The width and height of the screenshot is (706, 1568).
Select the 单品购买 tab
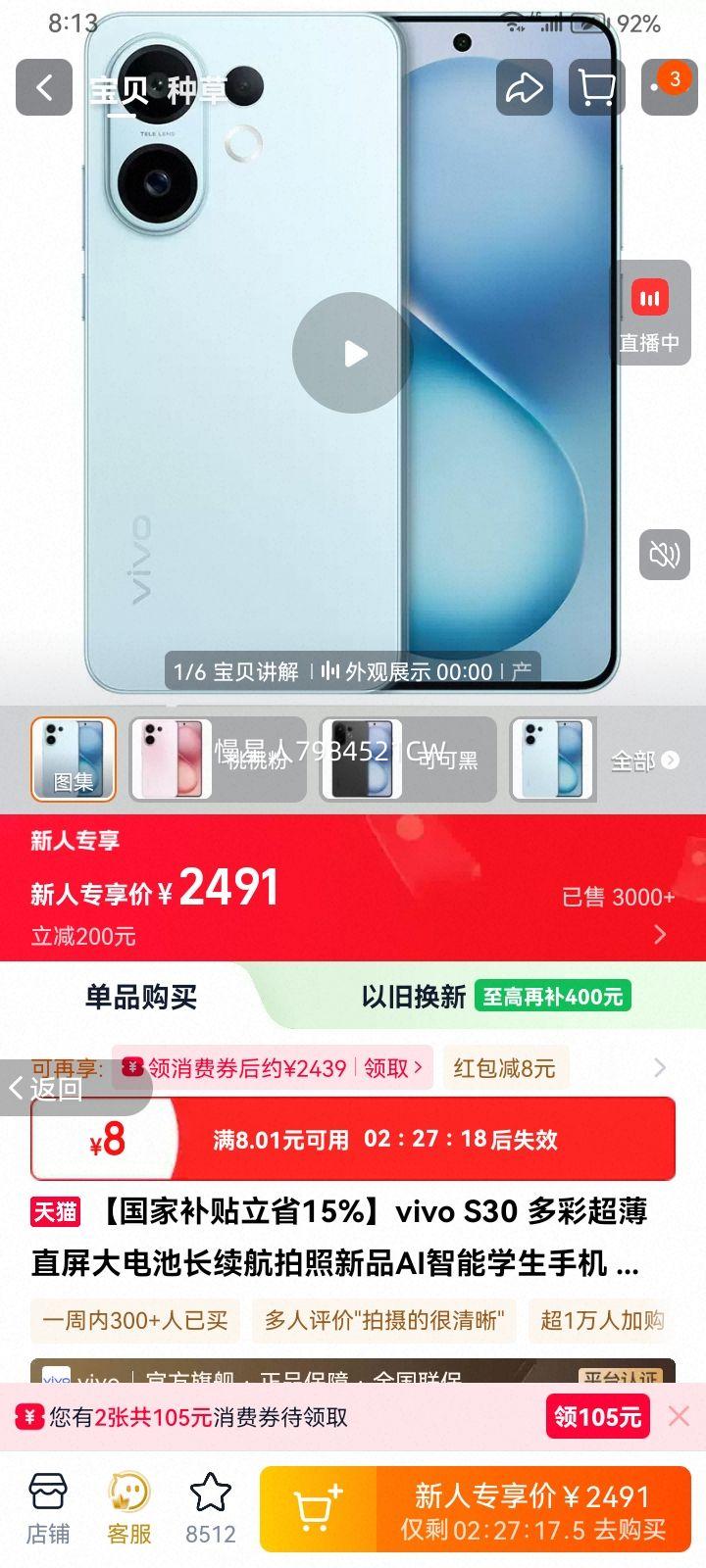coord(139,997)
